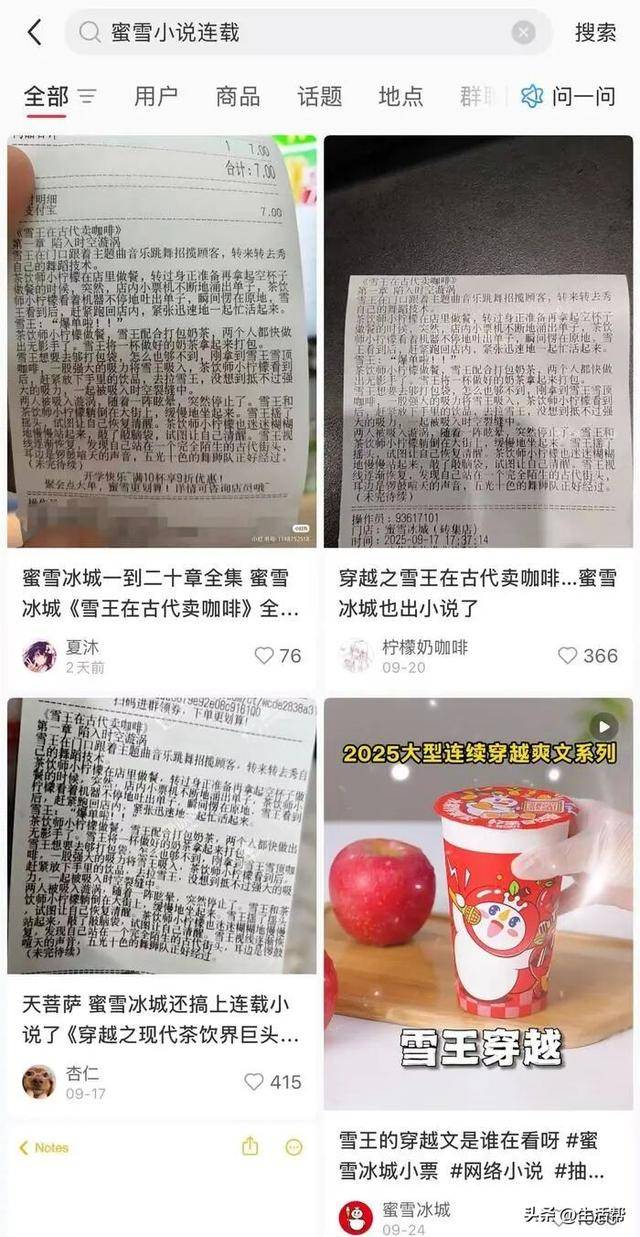Open 蜜雪冰城 author profile avatar

pyautogui.click(x=355, y=1217)
